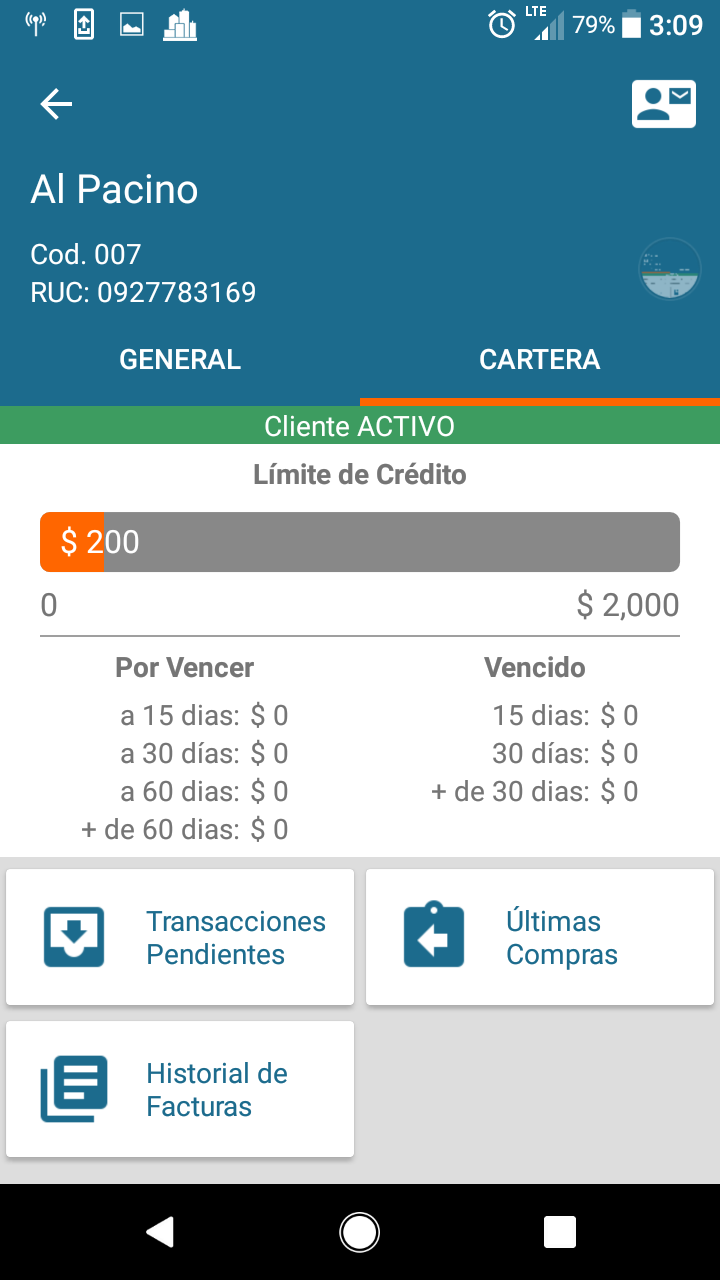Open Transacciones Pendientes
This screenshot has height=1280, width=720.
(x=180, y=937)
